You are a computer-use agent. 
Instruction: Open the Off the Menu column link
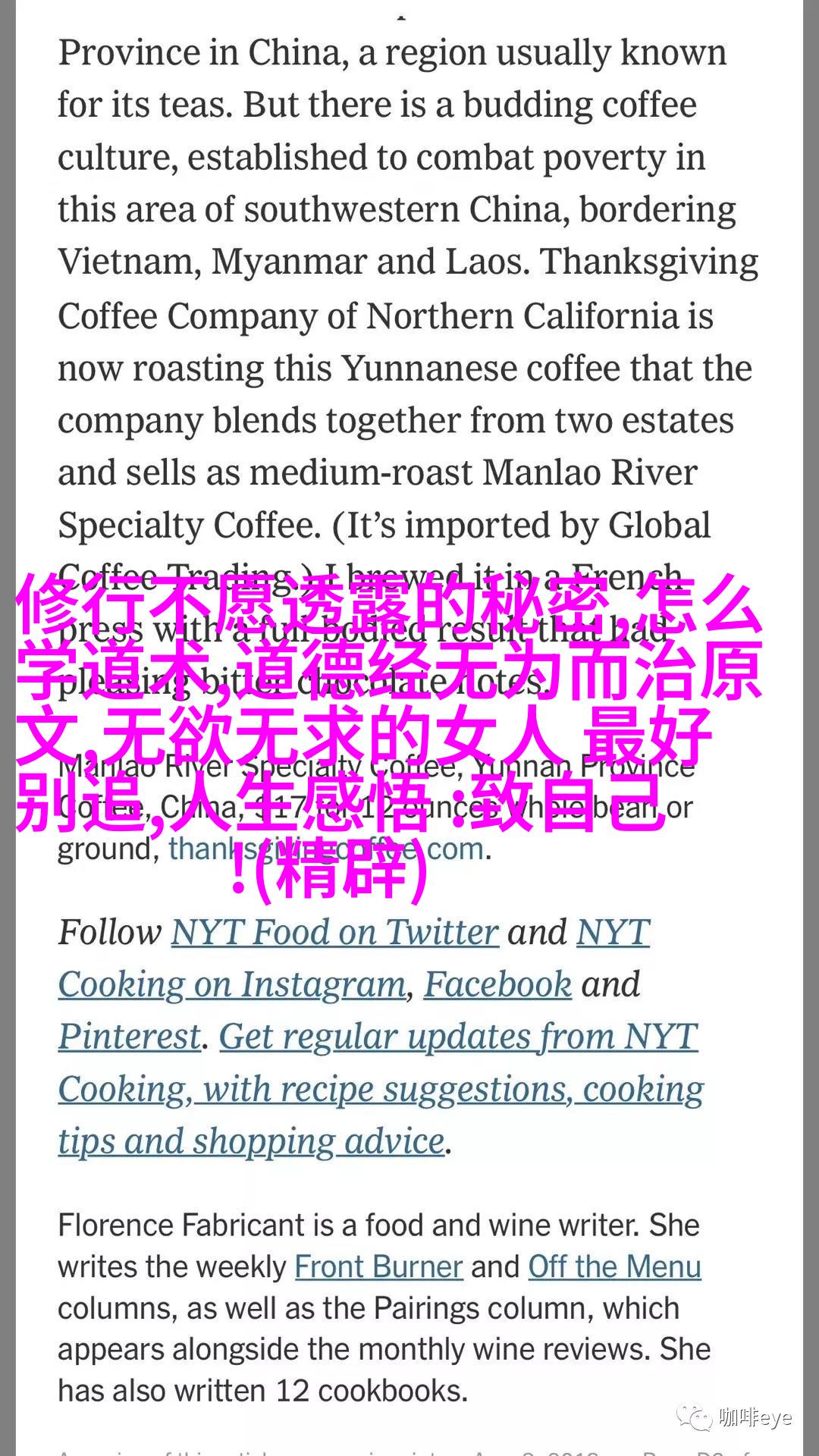pos(614,1266)
